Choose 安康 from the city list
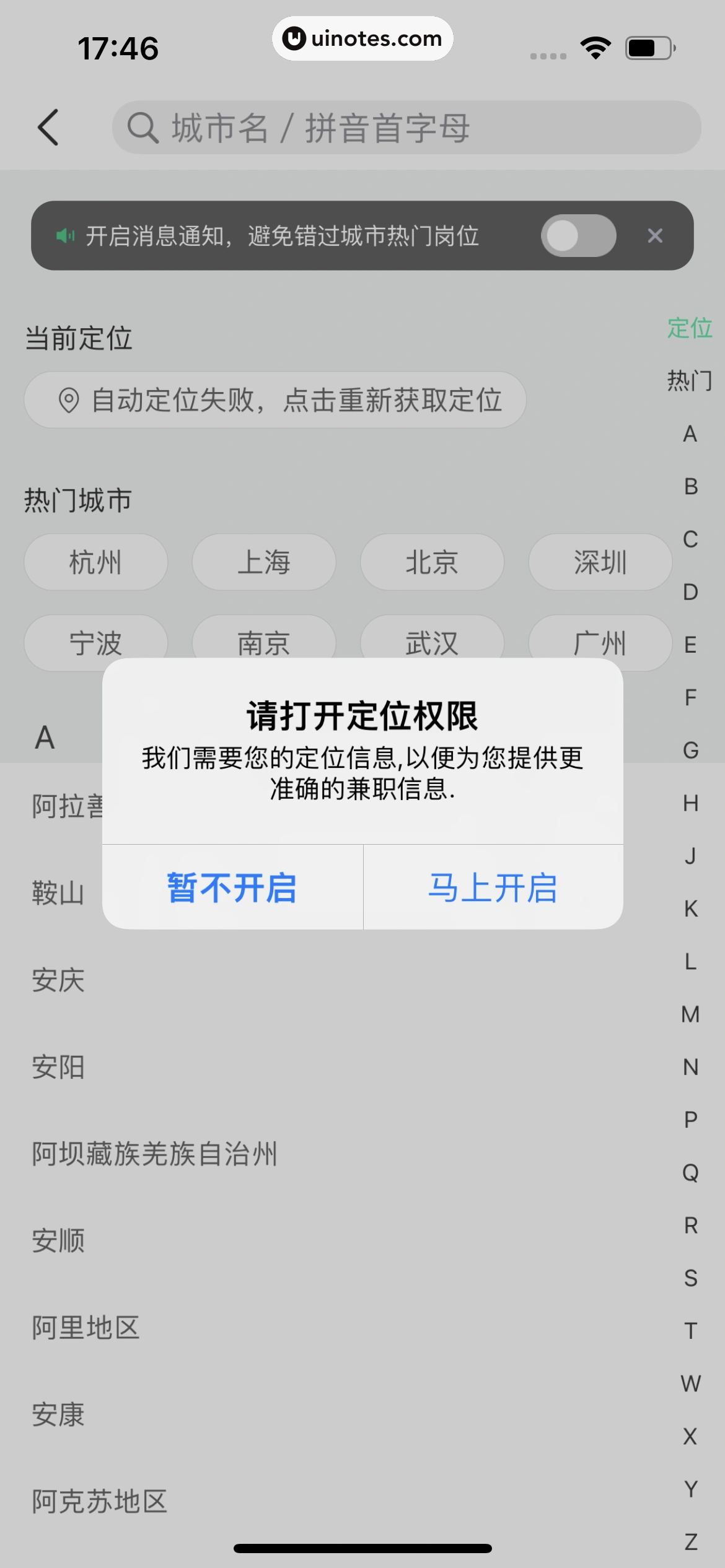 click(58, 1414)
